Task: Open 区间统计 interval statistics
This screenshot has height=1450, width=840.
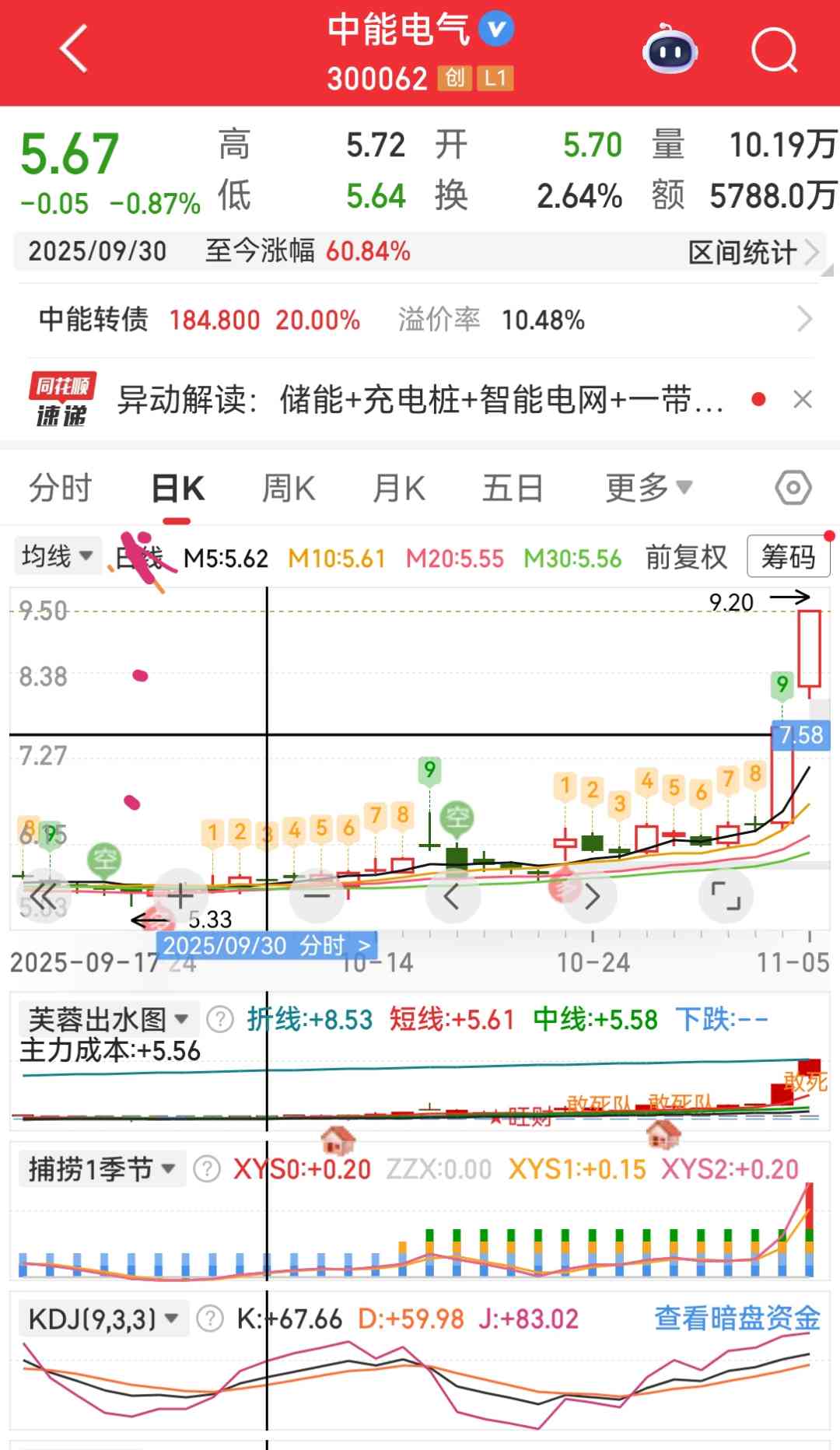Action: pyautogui.click(x=752, y=252)
